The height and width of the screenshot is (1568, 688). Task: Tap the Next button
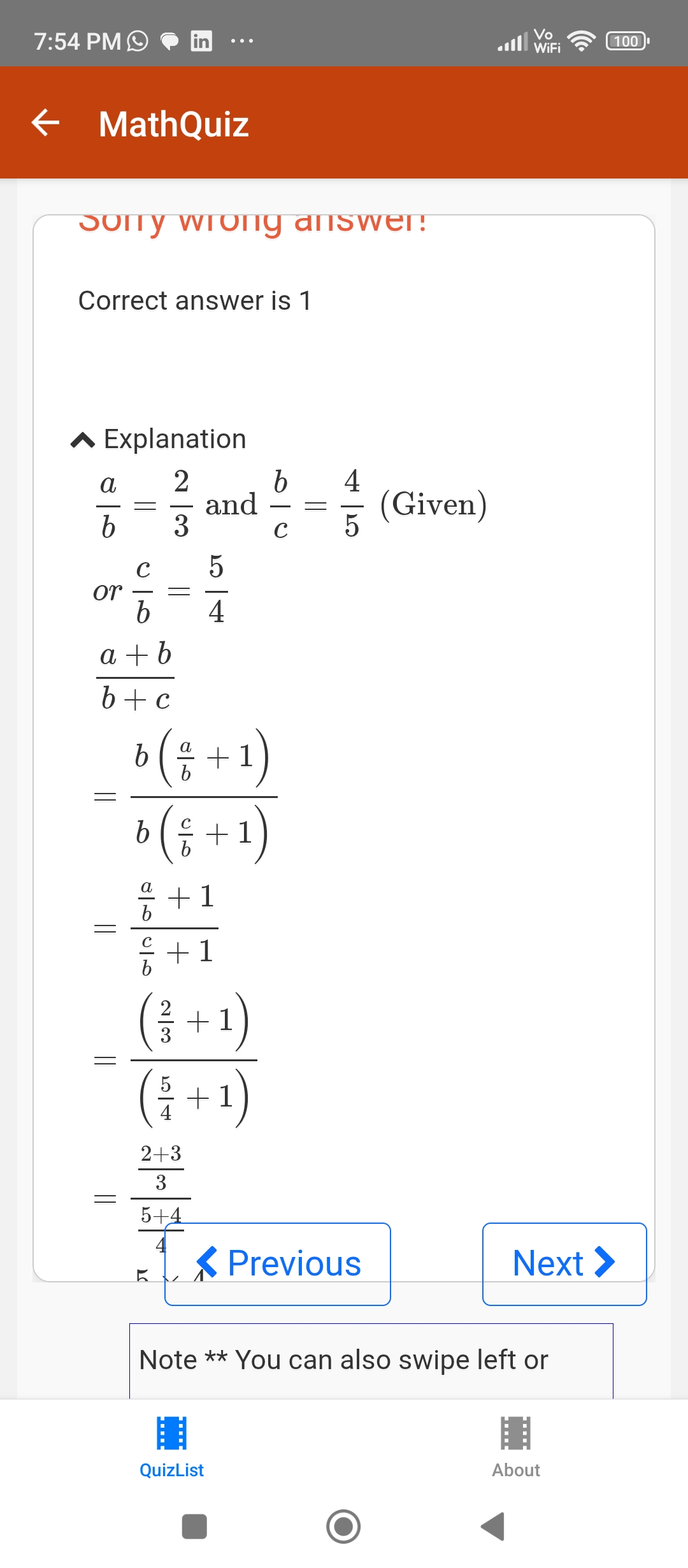tap(565, 1262)
